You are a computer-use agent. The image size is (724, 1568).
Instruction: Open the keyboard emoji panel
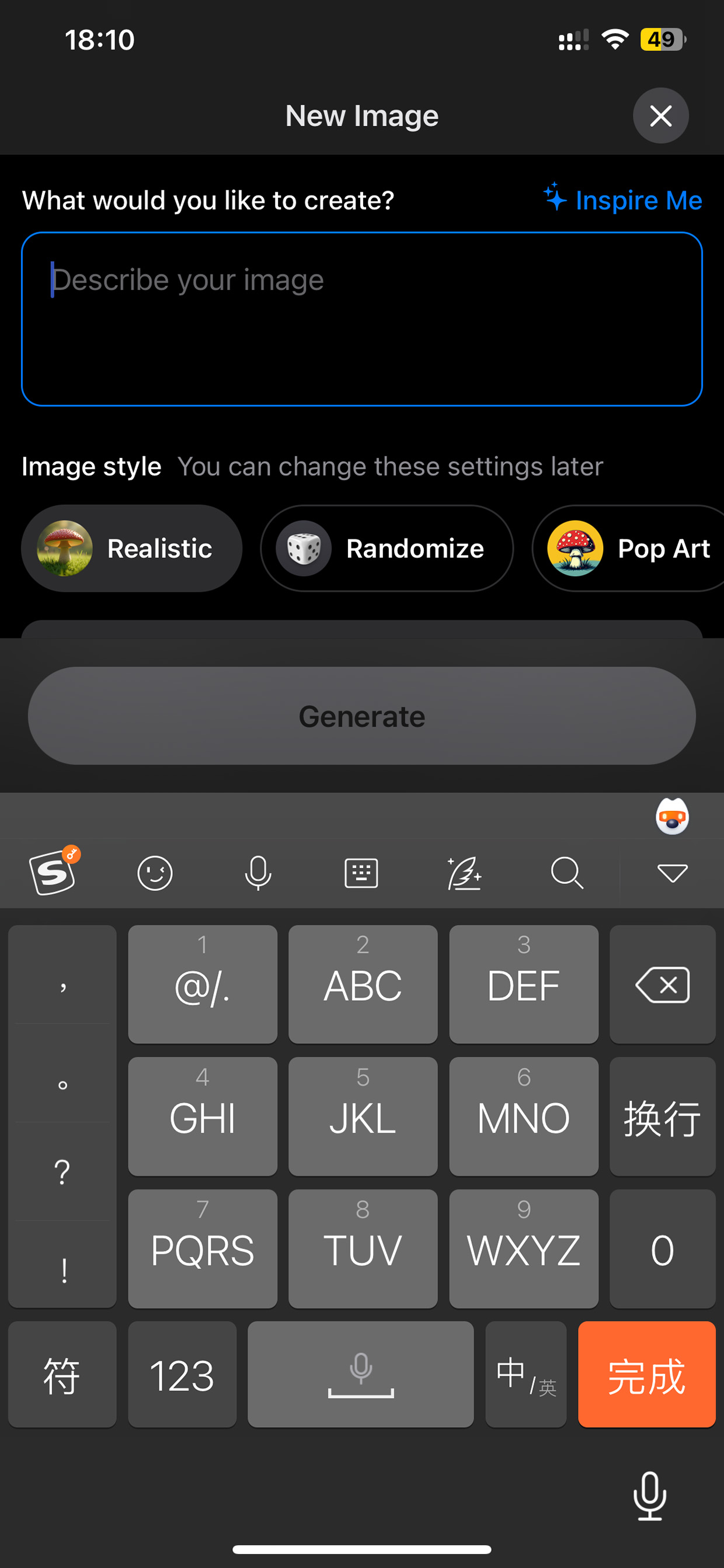point(155,873)
